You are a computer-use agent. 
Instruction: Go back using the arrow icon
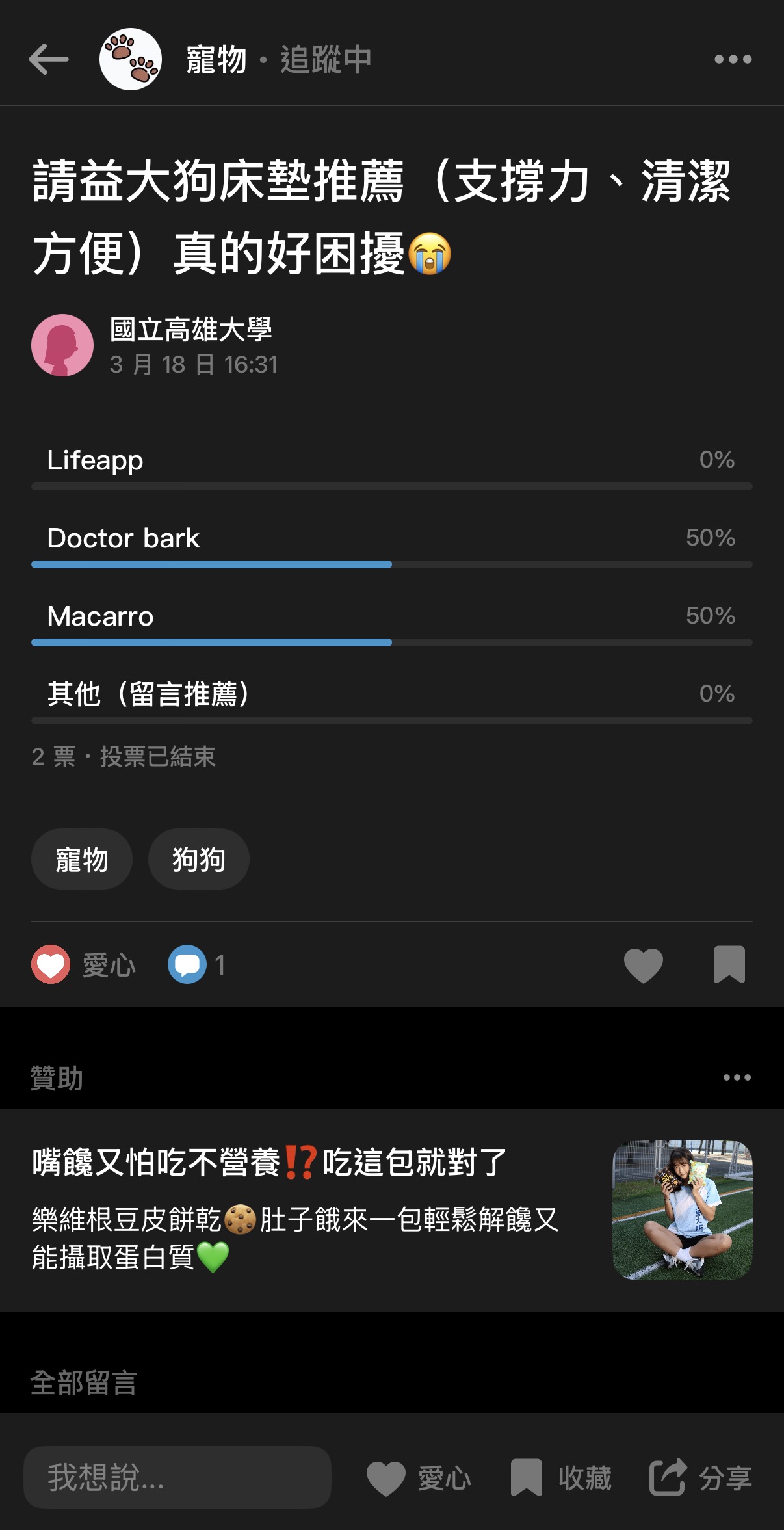pyautogui.click(x=49, y=59)
